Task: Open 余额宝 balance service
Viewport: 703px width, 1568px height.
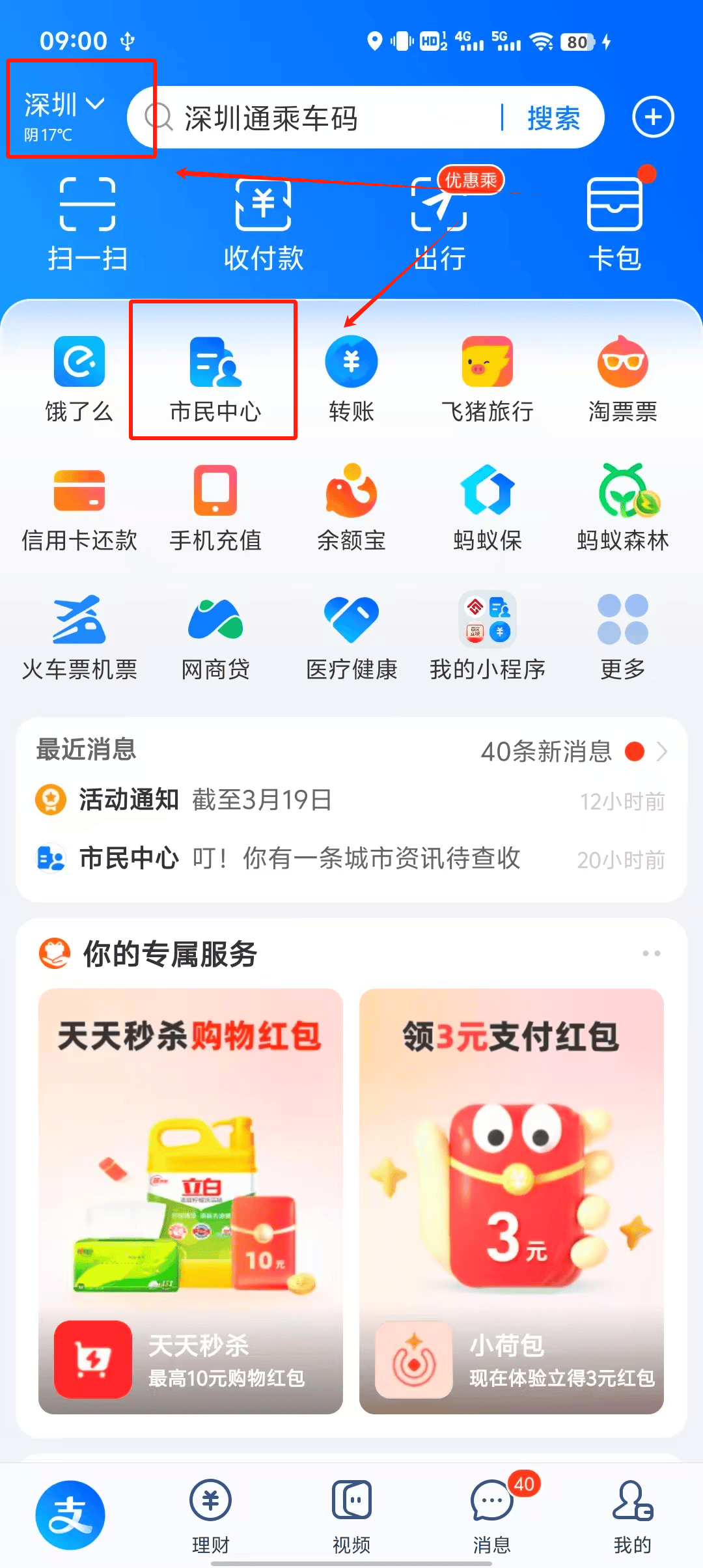Action: [x=351, y=508]
